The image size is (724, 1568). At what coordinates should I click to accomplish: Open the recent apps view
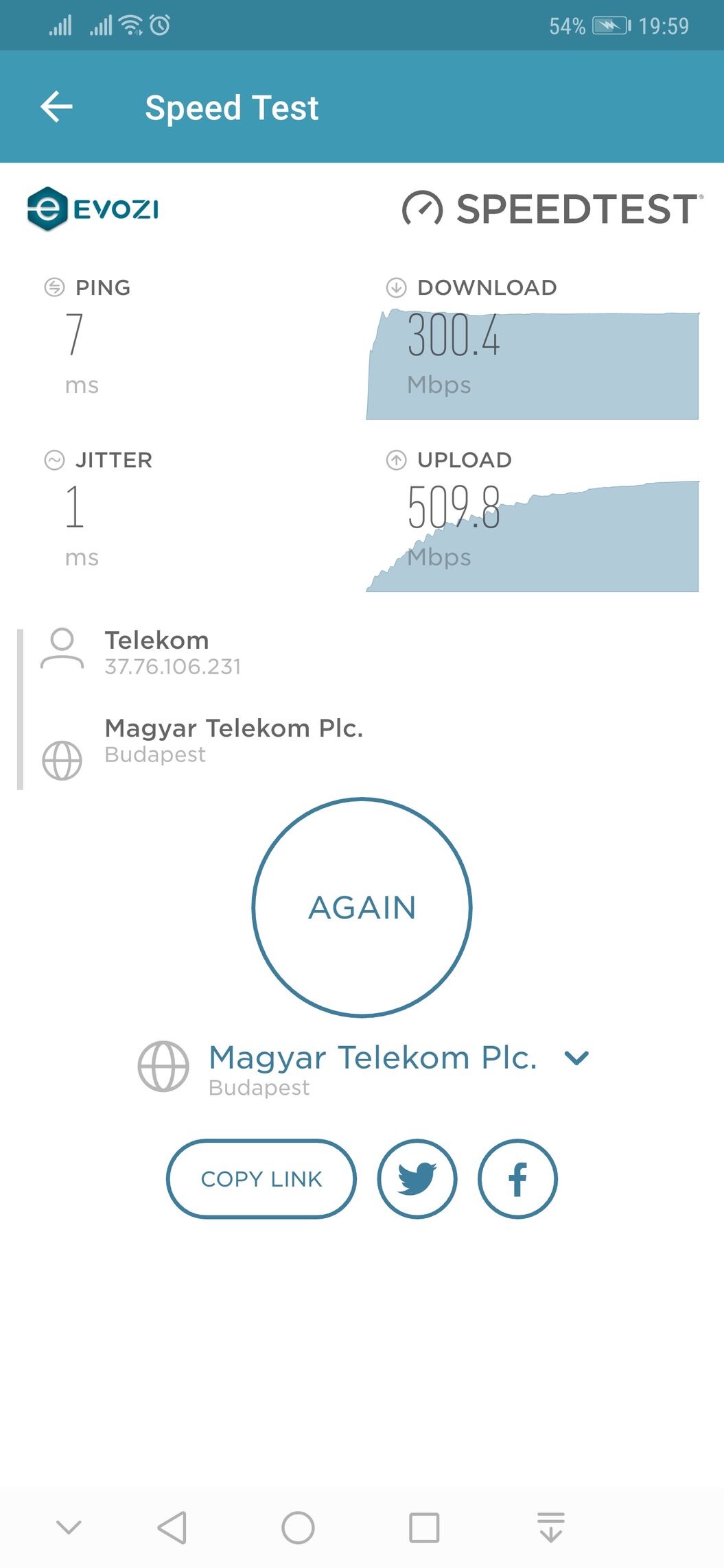(x=424, y=1528)
